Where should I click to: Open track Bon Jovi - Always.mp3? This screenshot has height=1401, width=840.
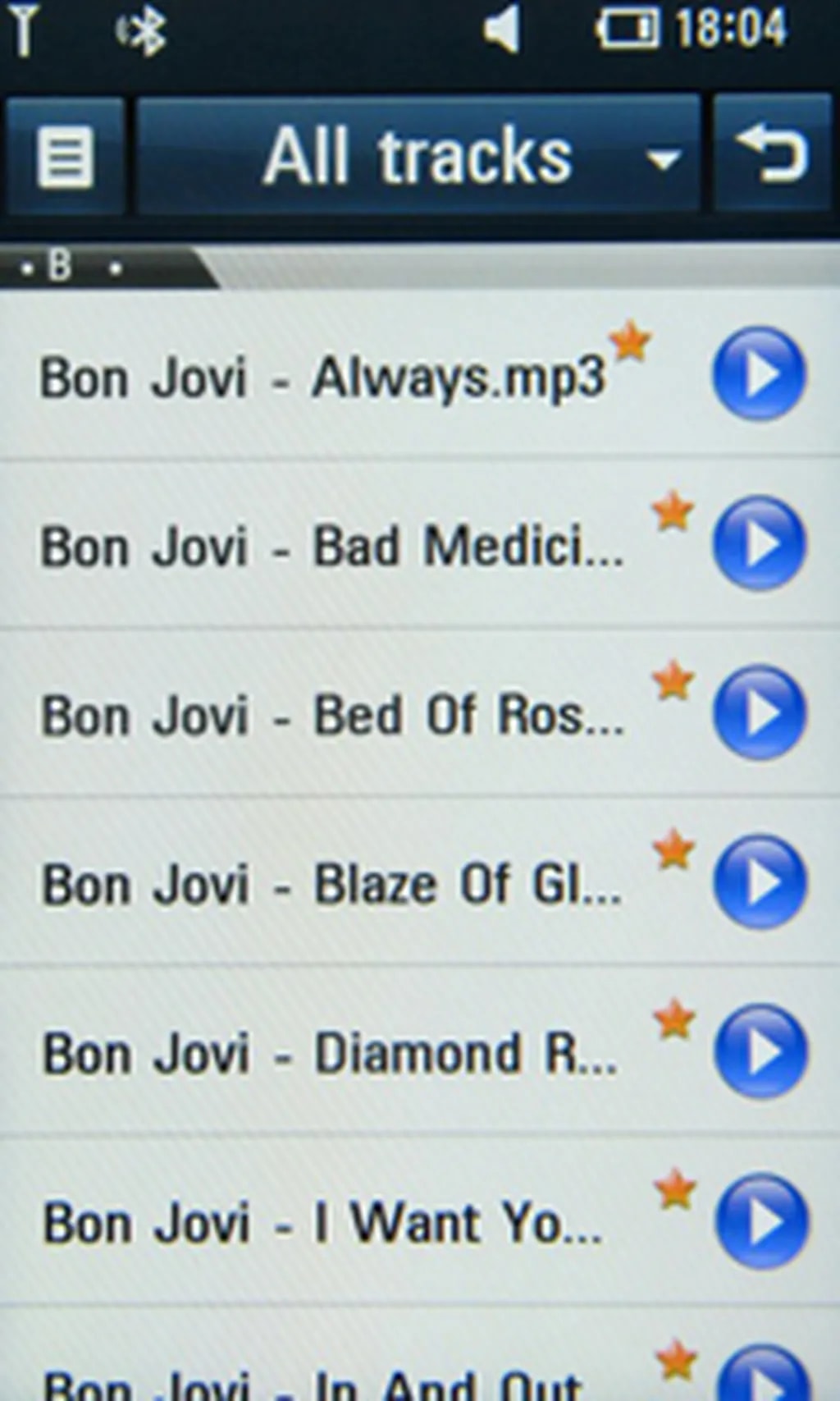pyautogui.click(x=323, y=378)
